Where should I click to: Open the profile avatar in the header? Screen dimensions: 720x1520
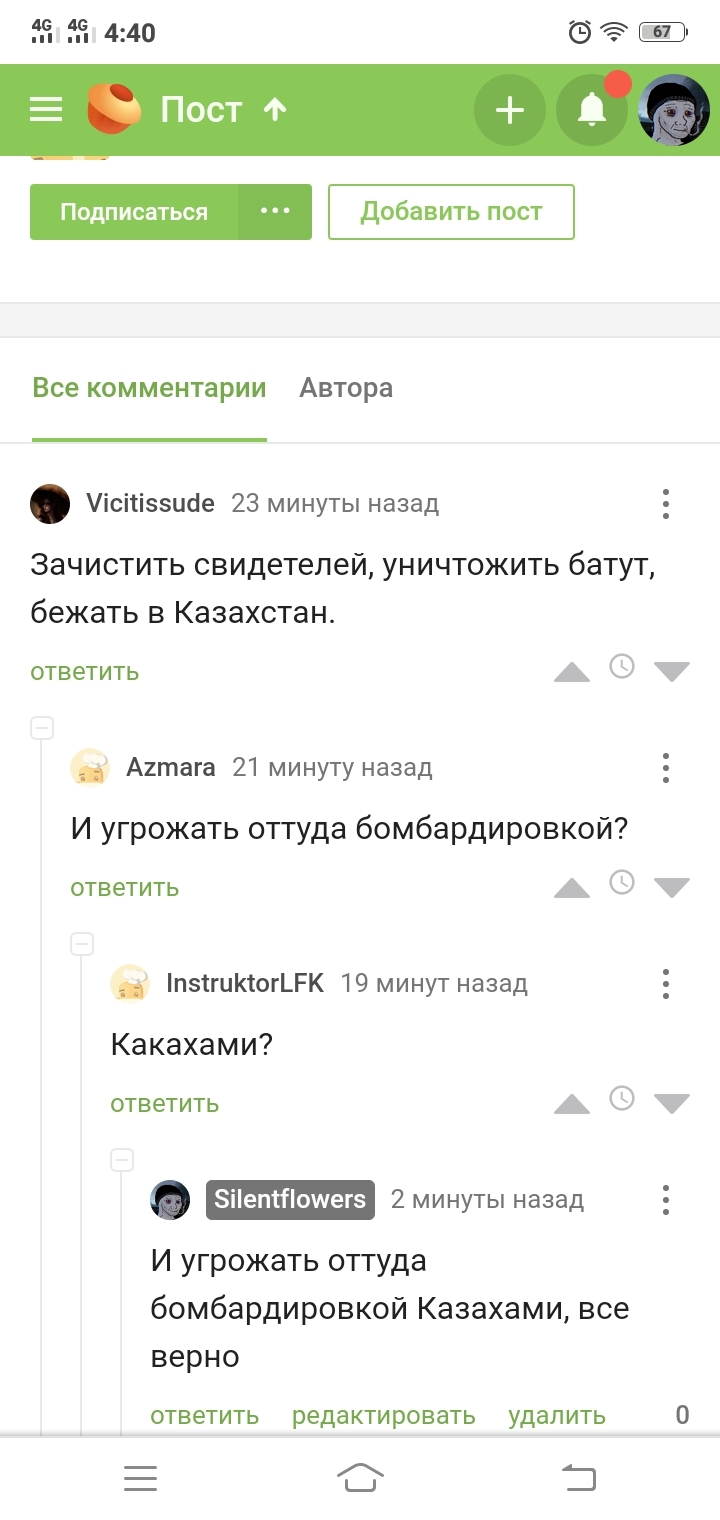[x=674, y=110]
